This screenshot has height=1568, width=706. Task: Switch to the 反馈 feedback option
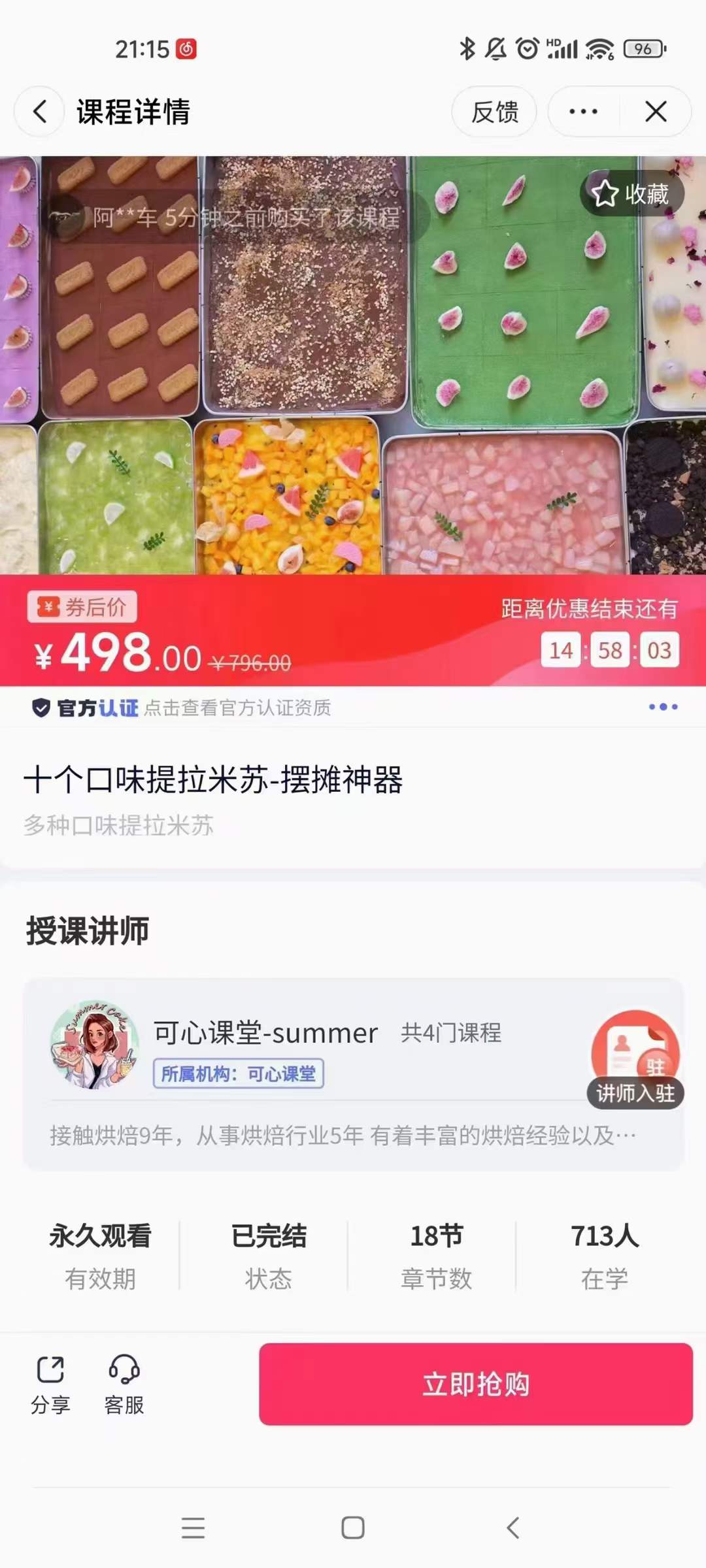[x=494, y=111]
